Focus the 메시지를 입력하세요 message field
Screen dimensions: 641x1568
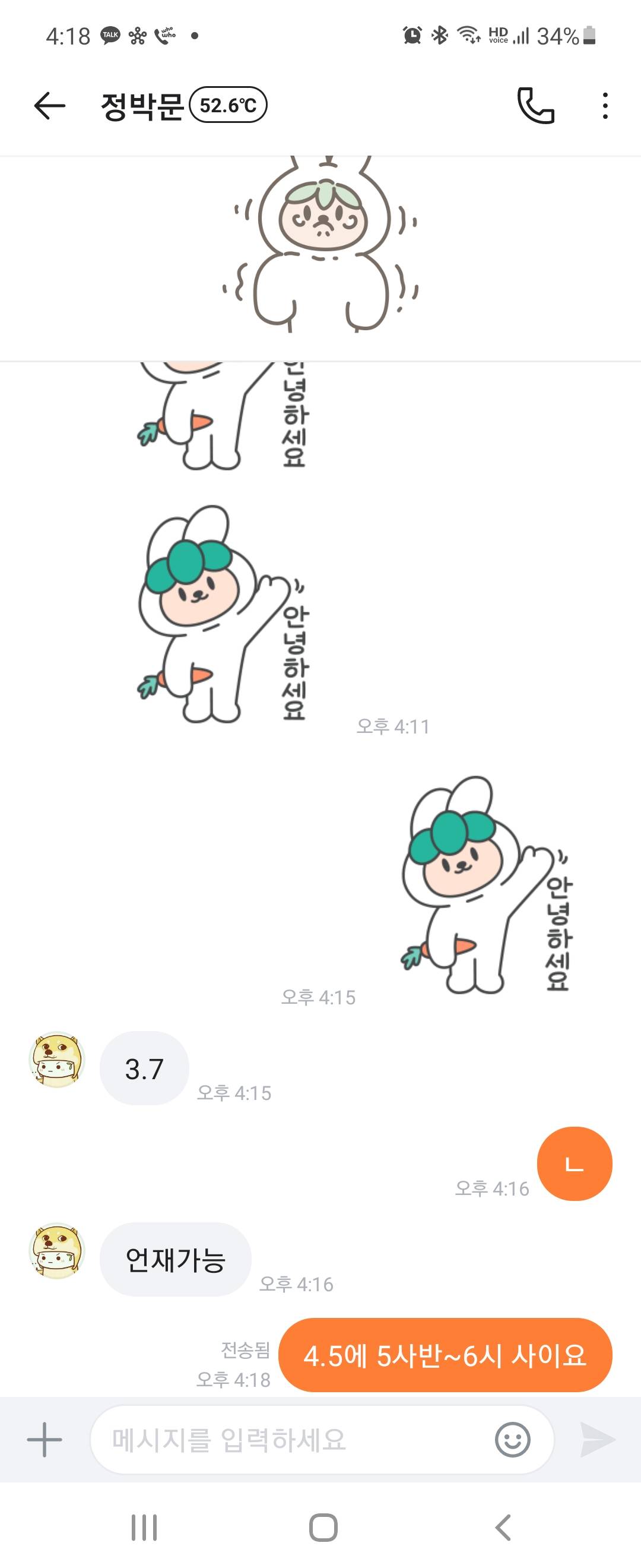292,1440
